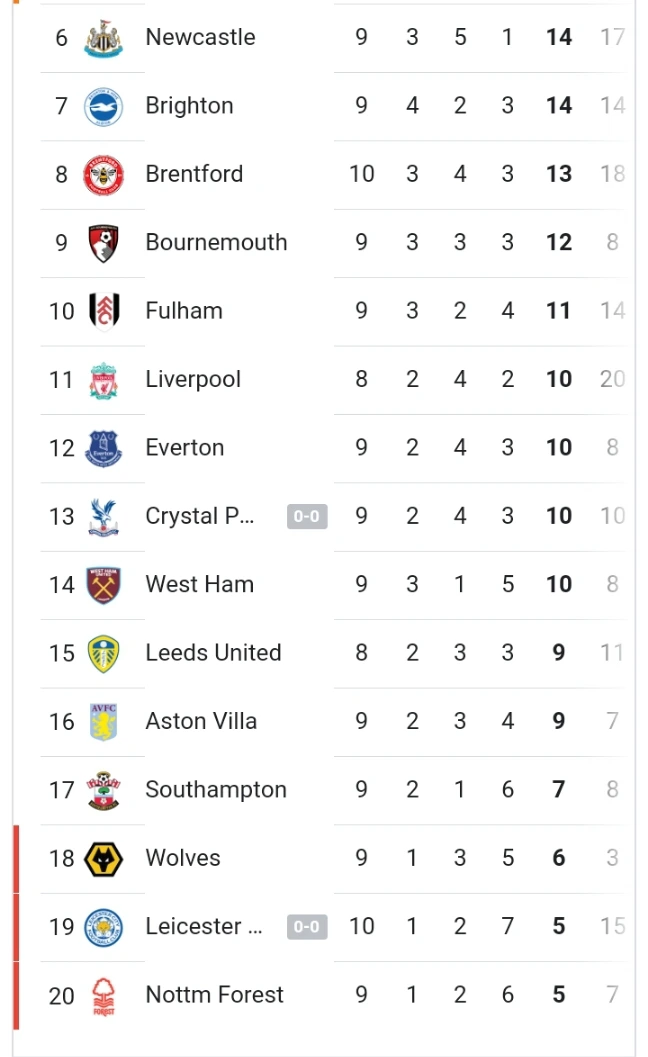Open Crystal Palace live 0-0 score badge
The height and width of the screenshot is (1057, 648).
click(307, 516)
